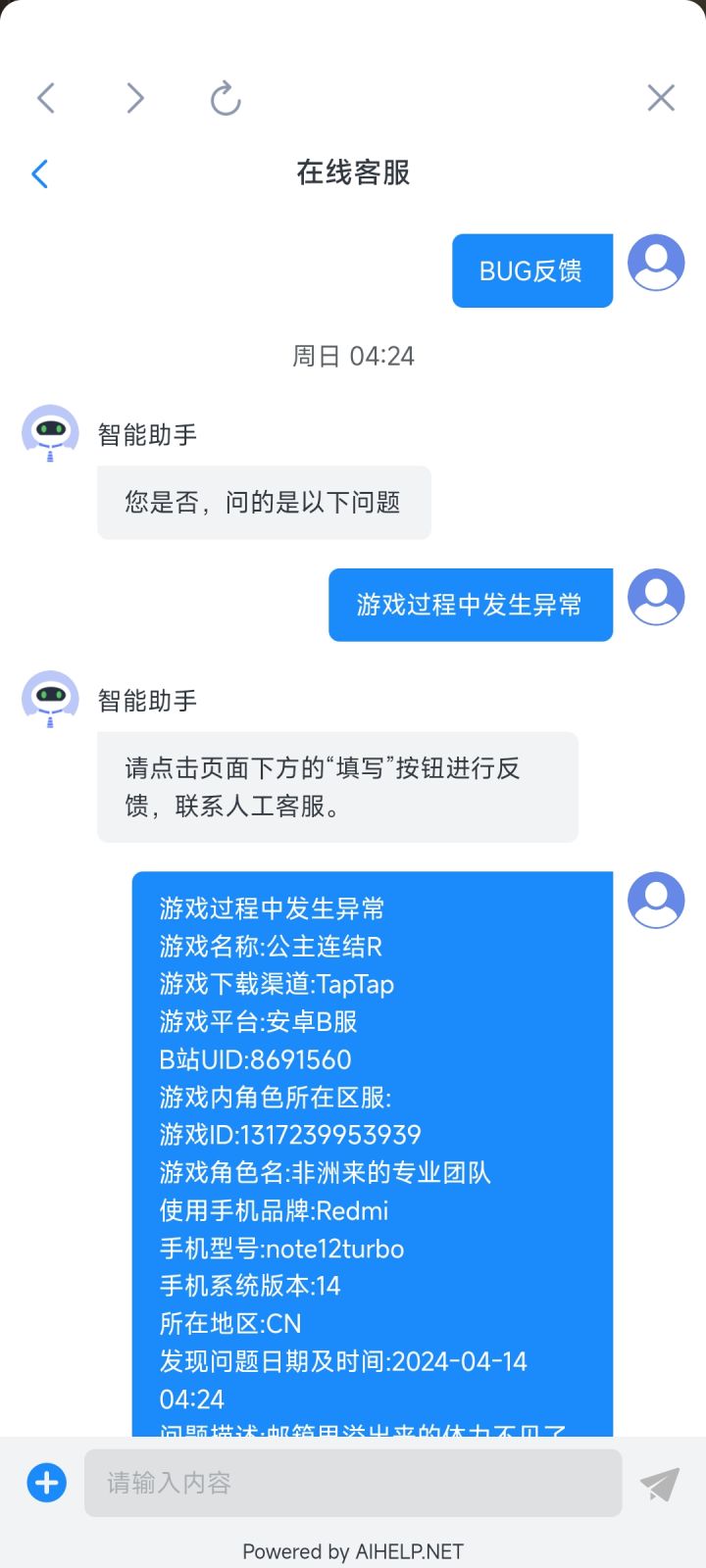This screenshot has width=706, height=1568.
Task: Close the chat with the X icon
Action: click(x=660, y=97)
